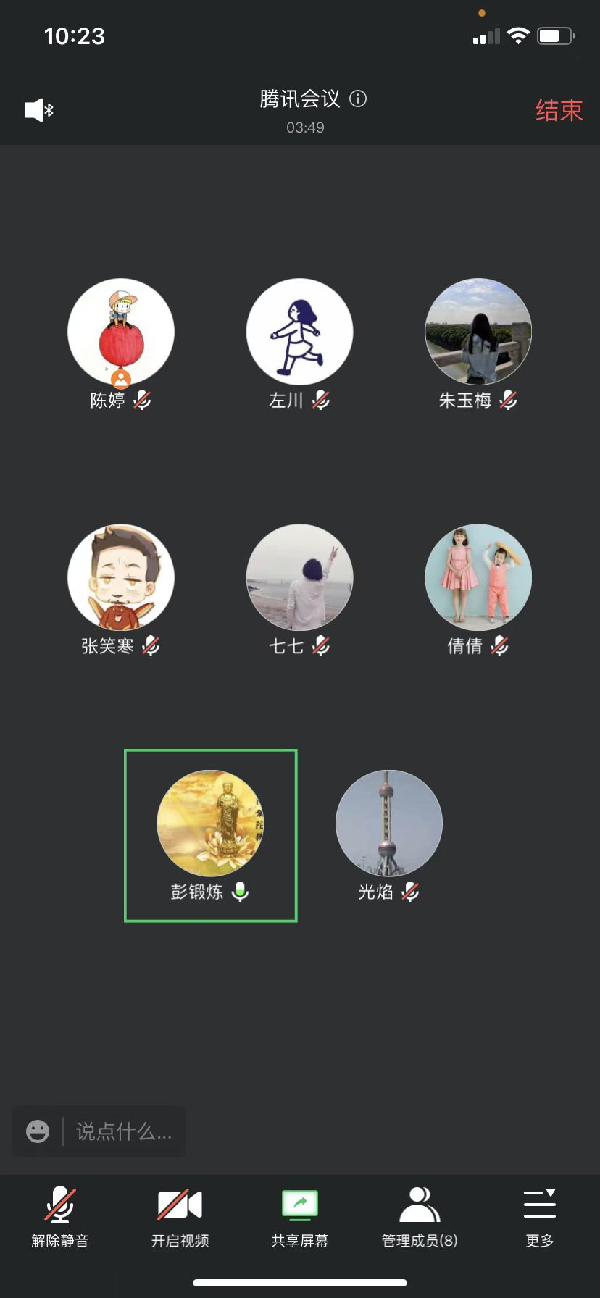
Task: Open 朱玉梅's participant tile
Action: 478,332
